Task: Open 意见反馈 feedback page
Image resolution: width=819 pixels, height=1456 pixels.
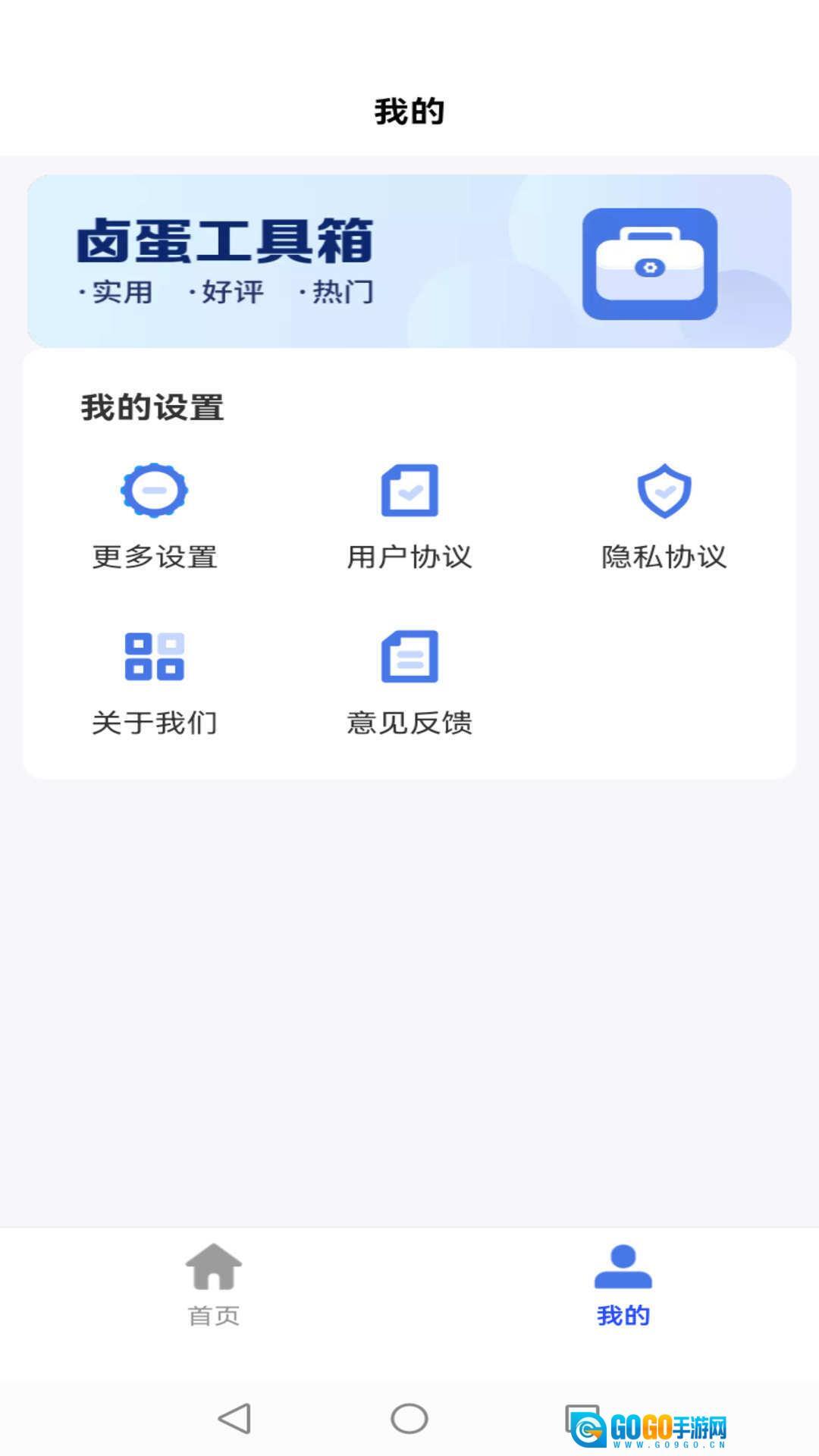Action: tap(409, 682)
